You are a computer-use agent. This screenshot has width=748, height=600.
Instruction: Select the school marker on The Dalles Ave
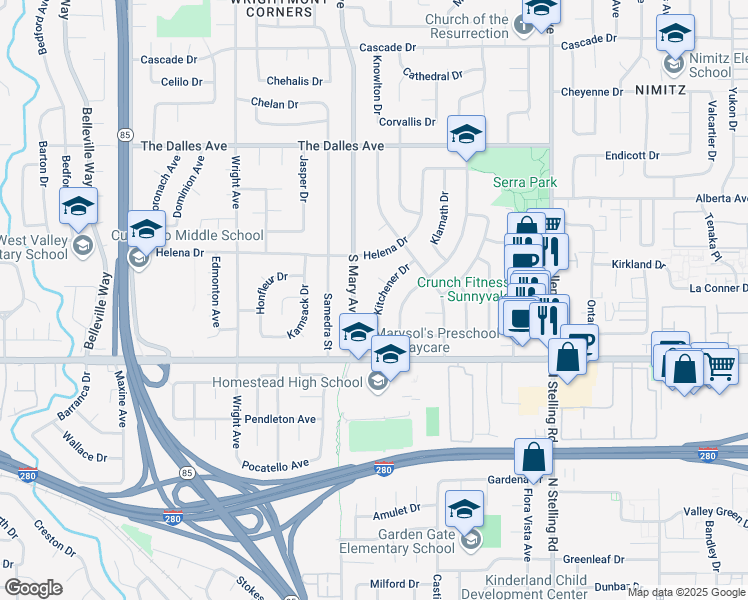(465, 133)
